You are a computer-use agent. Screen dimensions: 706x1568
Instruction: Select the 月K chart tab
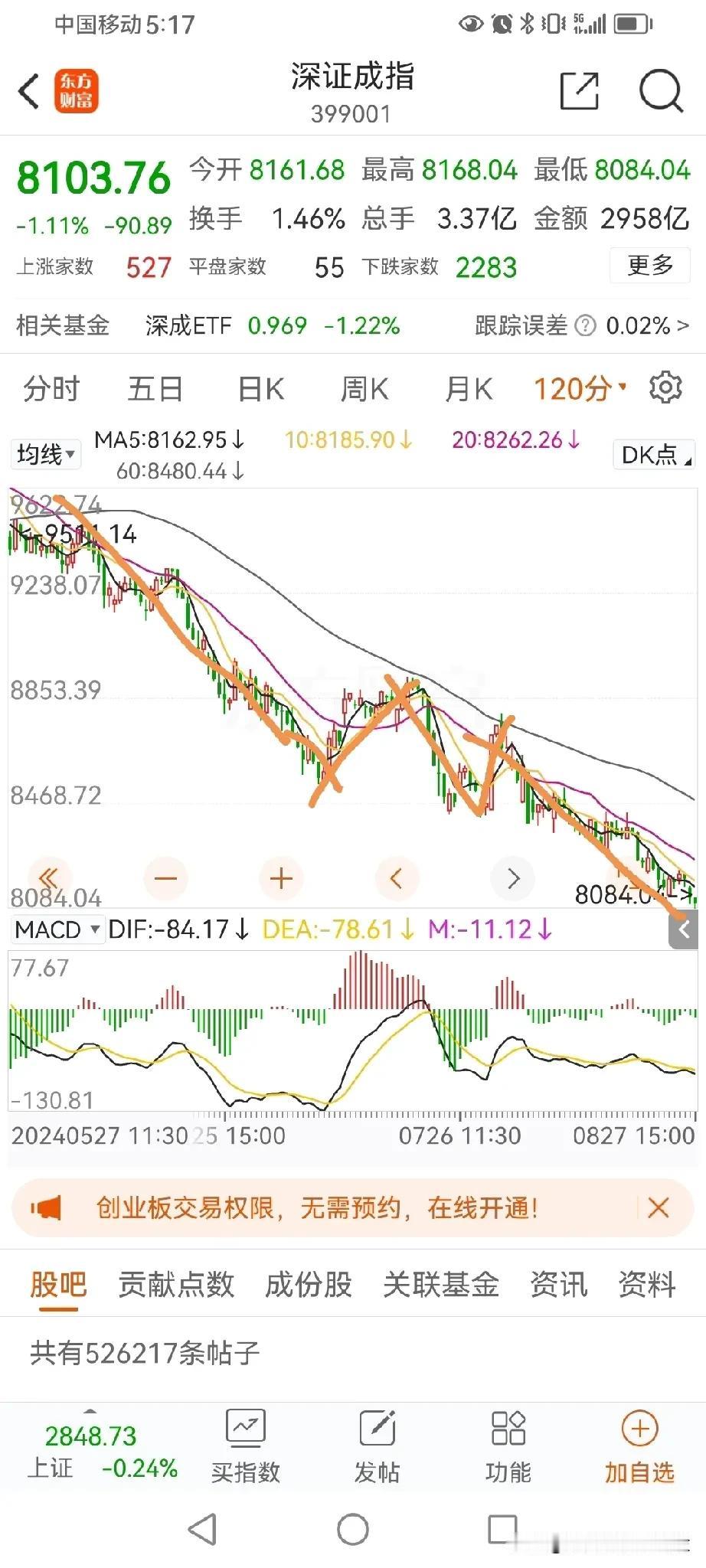point(469,389)
